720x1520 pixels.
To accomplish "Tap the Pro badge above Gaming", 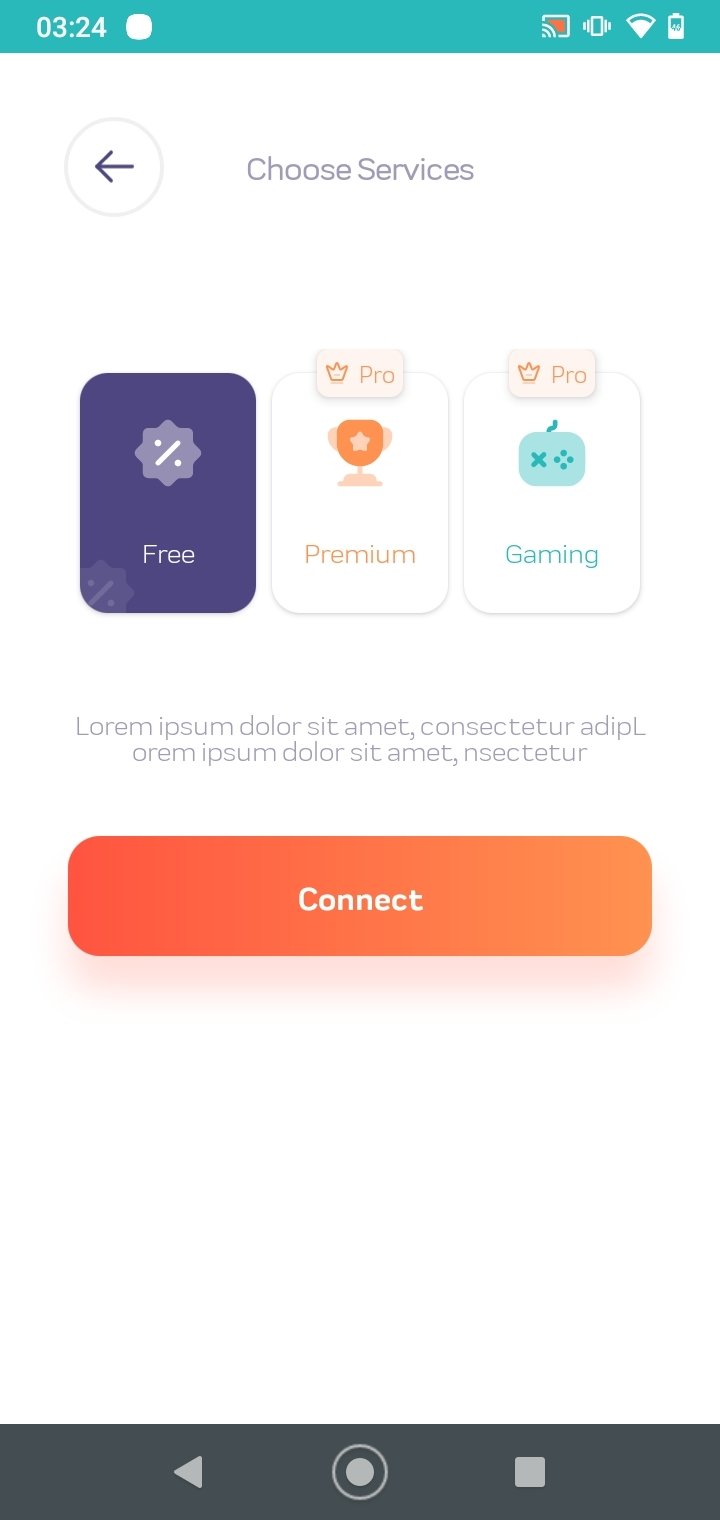I will click(x=552, y=373).
